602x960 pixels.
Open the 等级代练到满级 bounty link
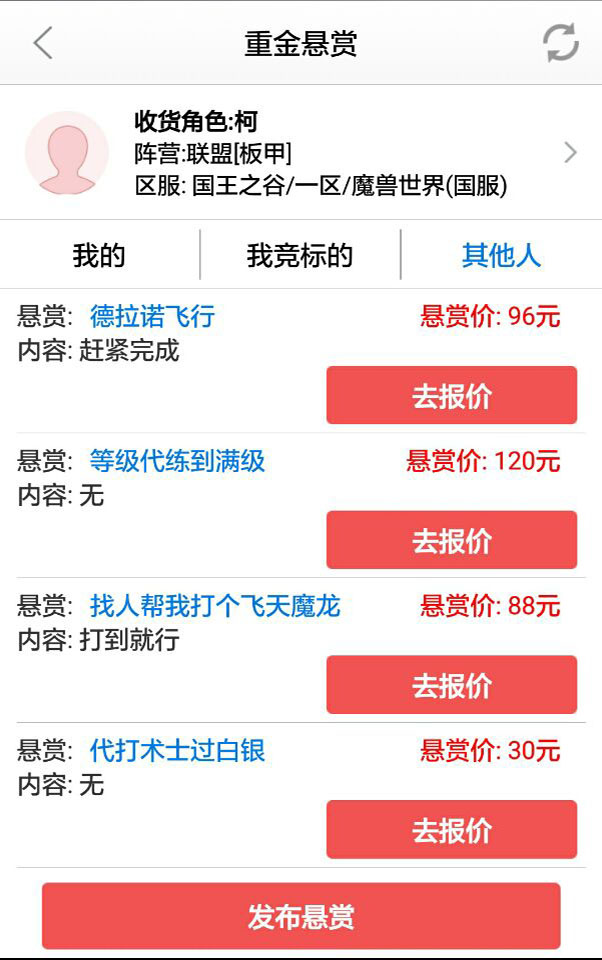(177, 461)
